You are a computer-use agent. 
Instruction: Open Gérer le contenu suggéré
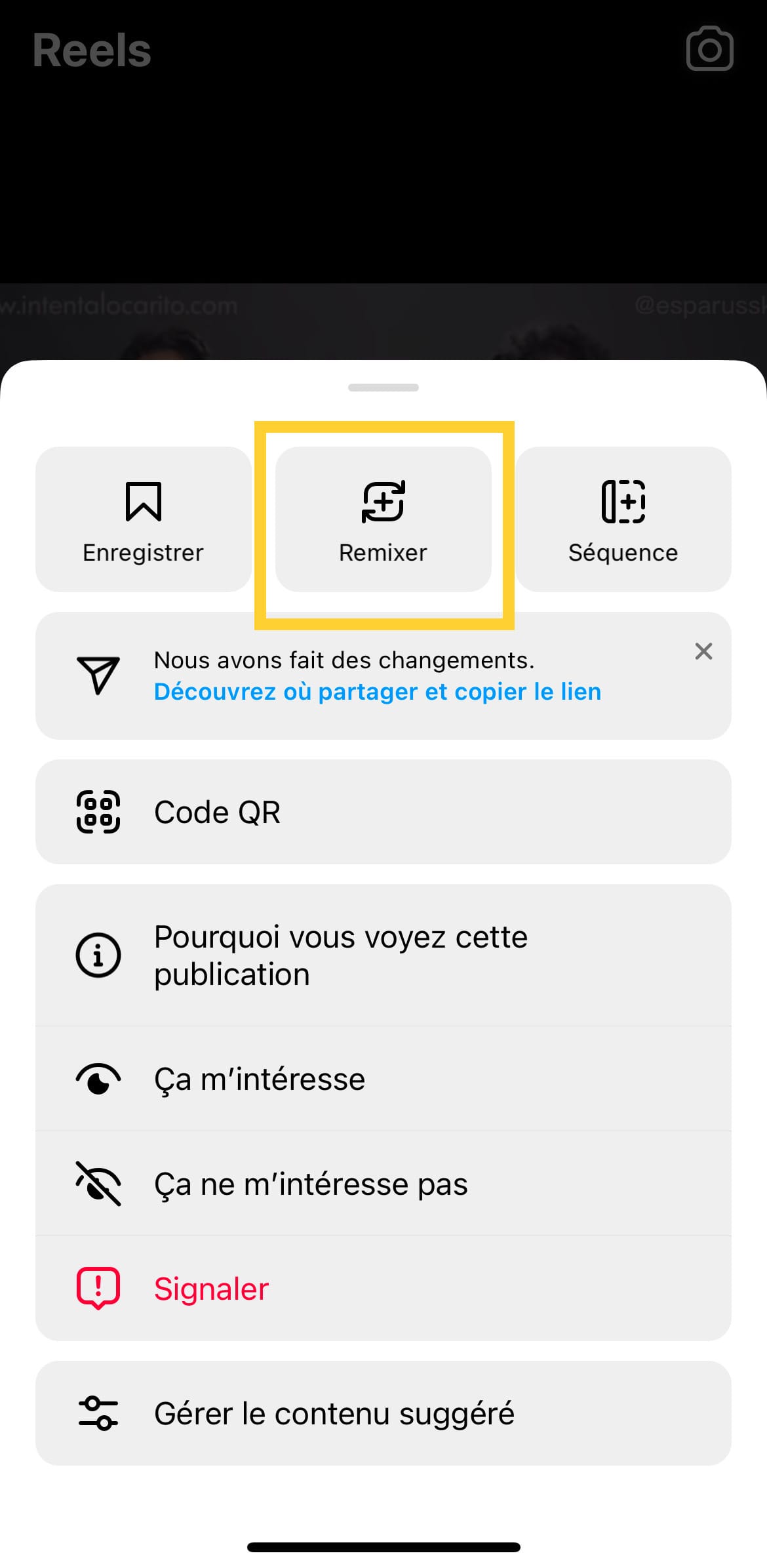point(334,1414)
